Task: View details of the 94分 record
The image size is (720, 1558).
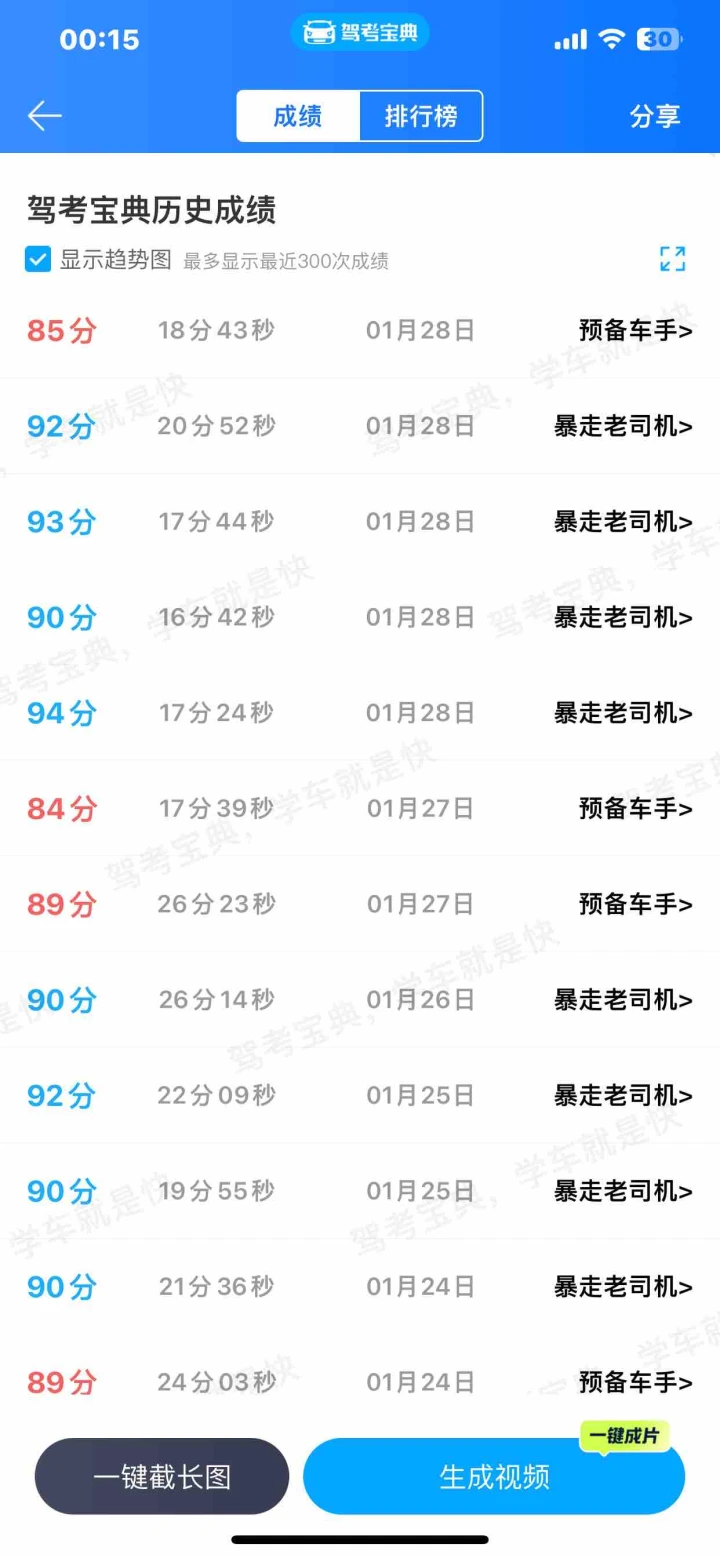Action: (x=360, y=713)
